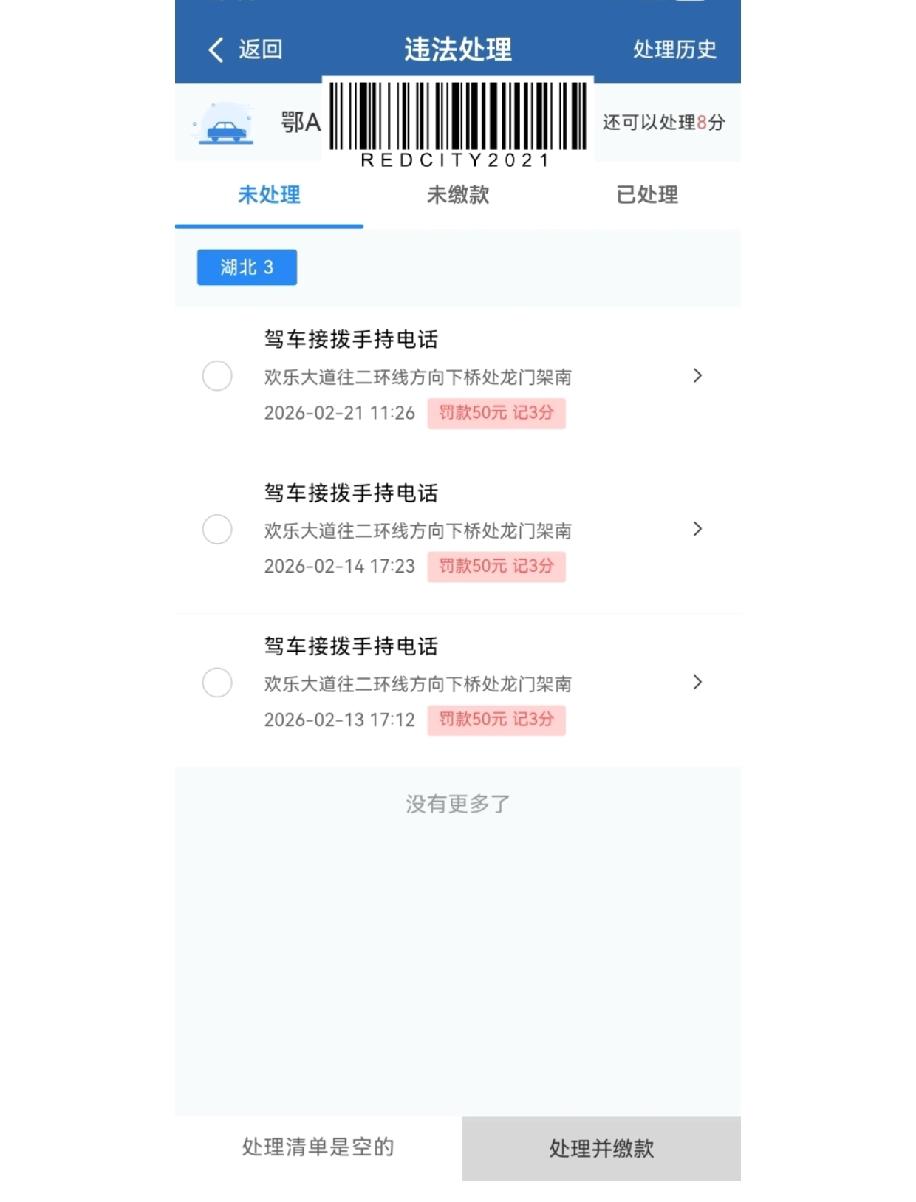This screenshot has height=1202, width=916.
Task: Click the 湖北 3 region badge
Action: point(245,267)
